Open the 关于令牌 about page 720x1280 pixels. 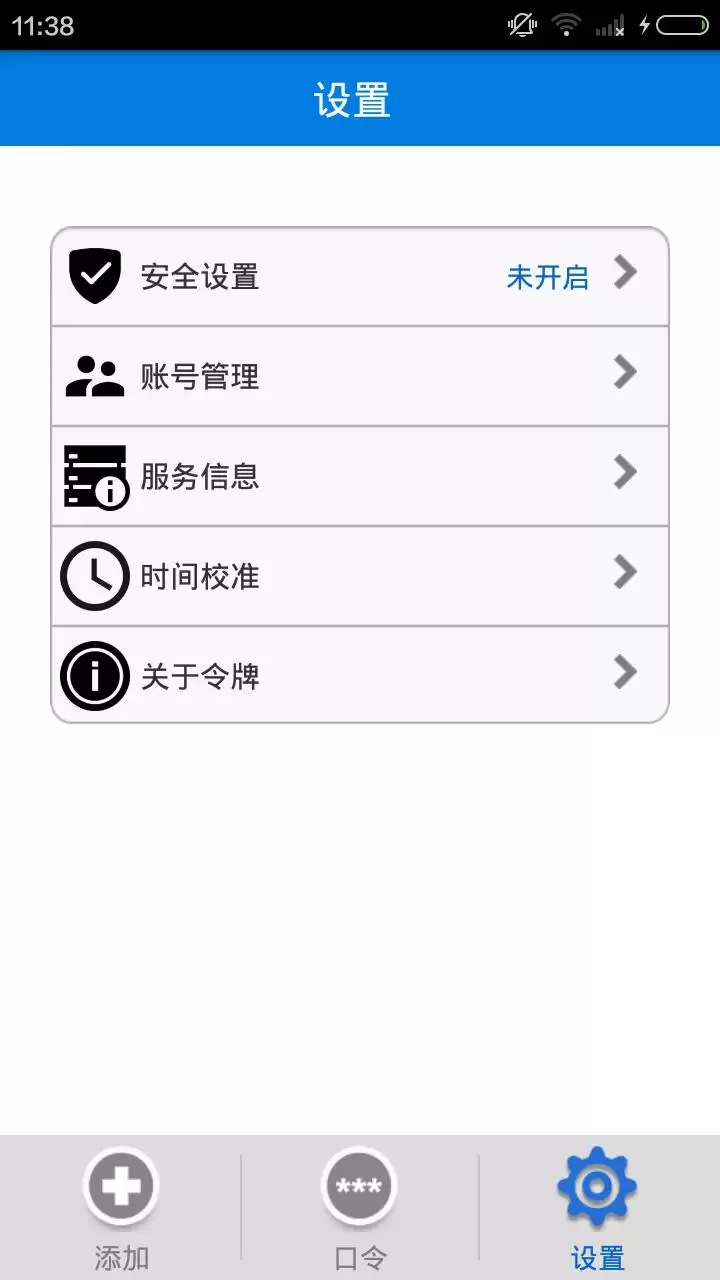pos(360,675)
